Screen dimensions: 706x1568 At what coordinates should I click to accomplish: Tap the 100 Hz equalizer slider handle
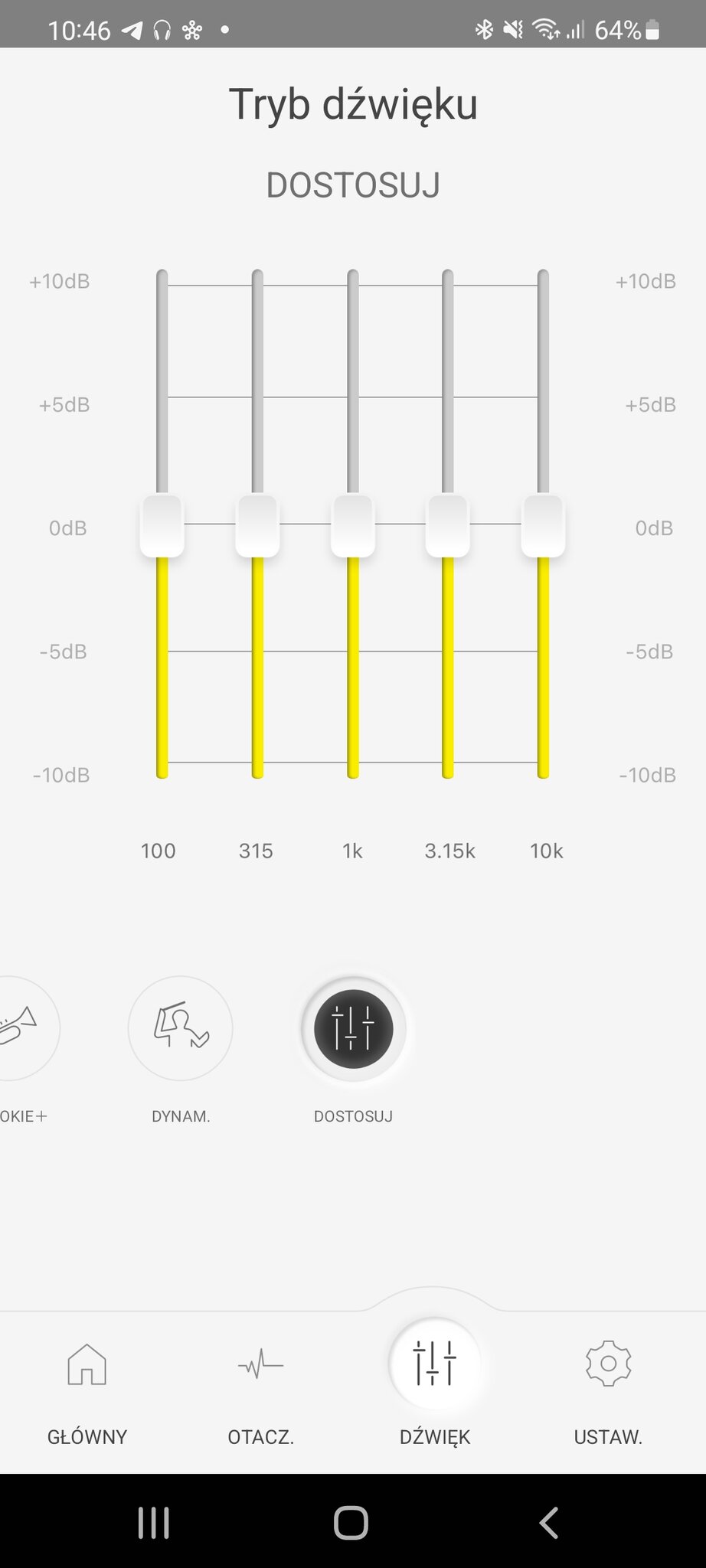(162, 526)
